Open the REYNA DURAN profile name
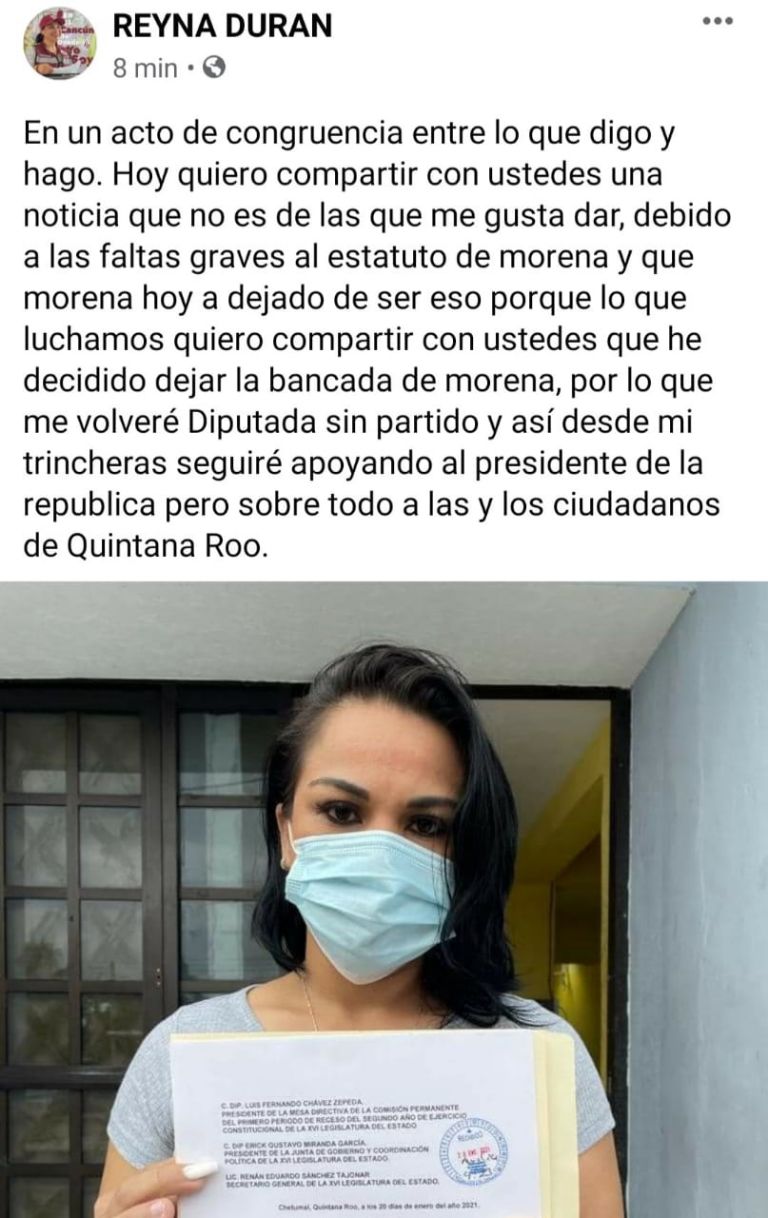 pos(223,25)
